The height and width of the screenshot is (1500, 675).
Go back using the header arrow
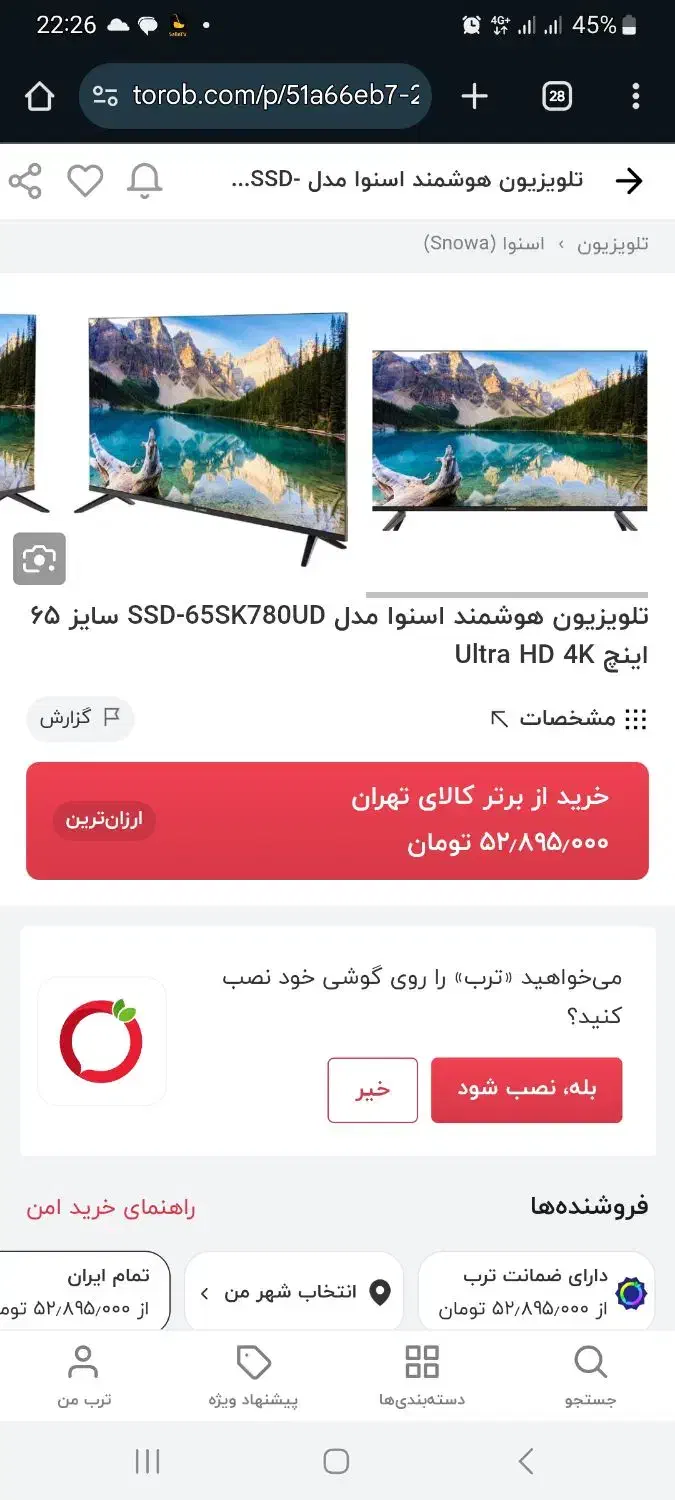pos(629,181)
